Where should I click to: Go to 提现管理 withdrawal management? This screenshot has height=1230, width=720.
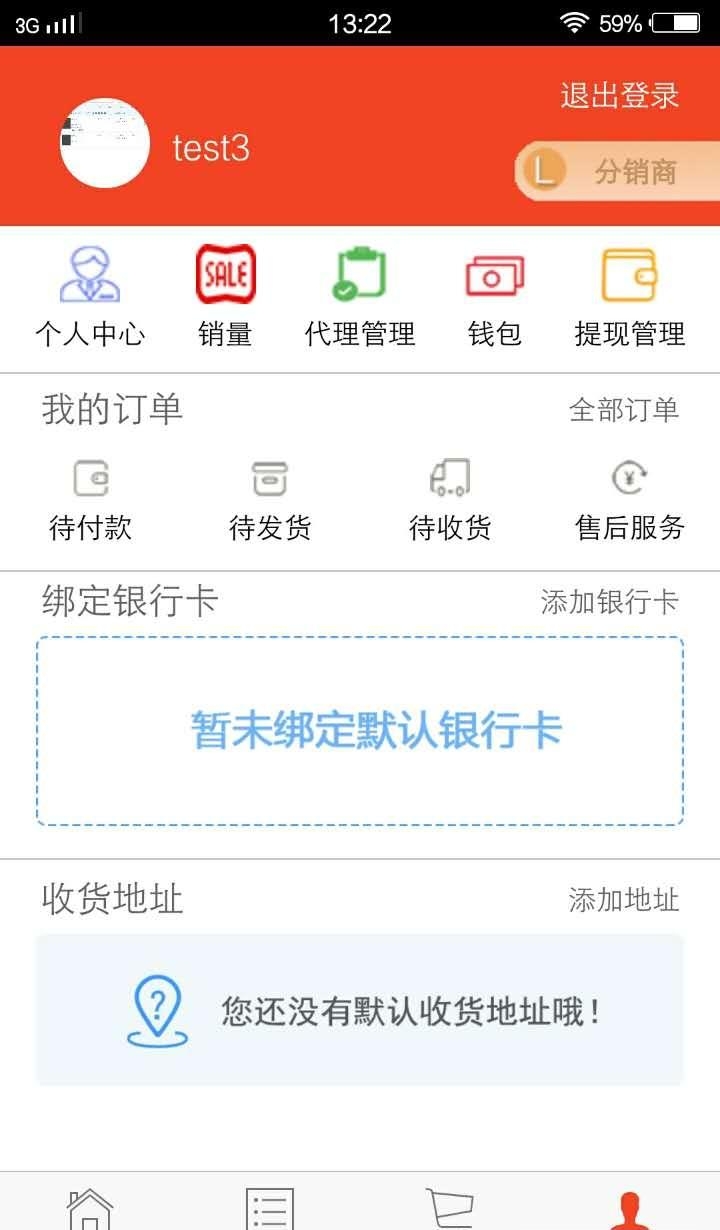point(630,297)
